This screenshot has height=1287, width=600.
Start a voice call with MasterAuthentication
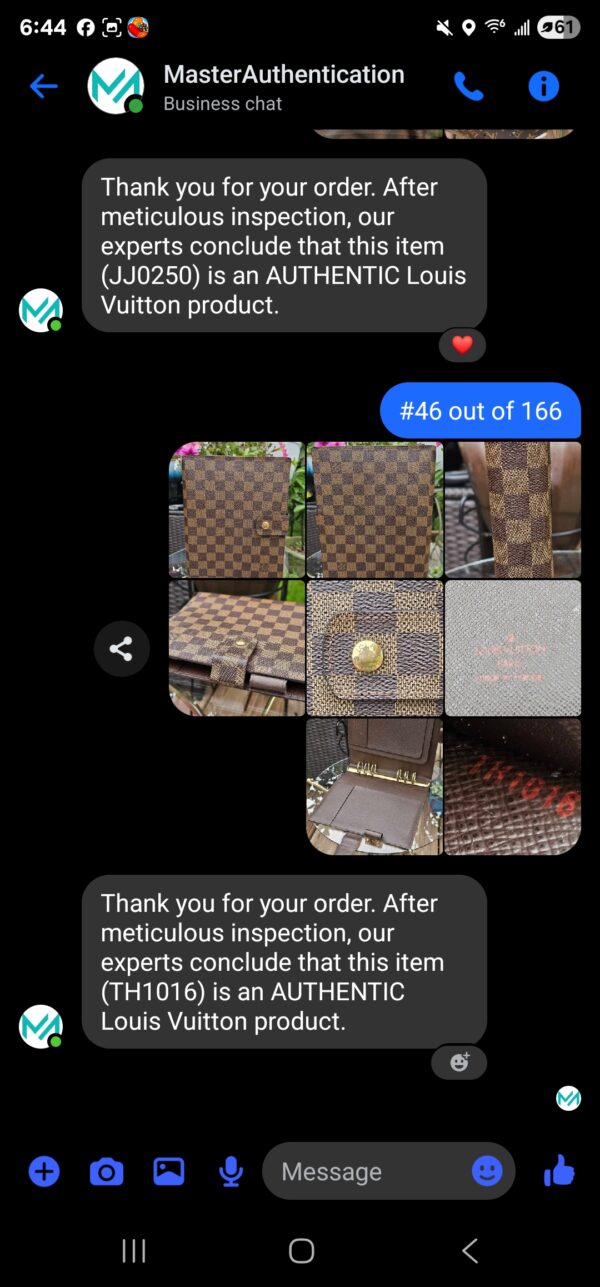tap(468, 87)
